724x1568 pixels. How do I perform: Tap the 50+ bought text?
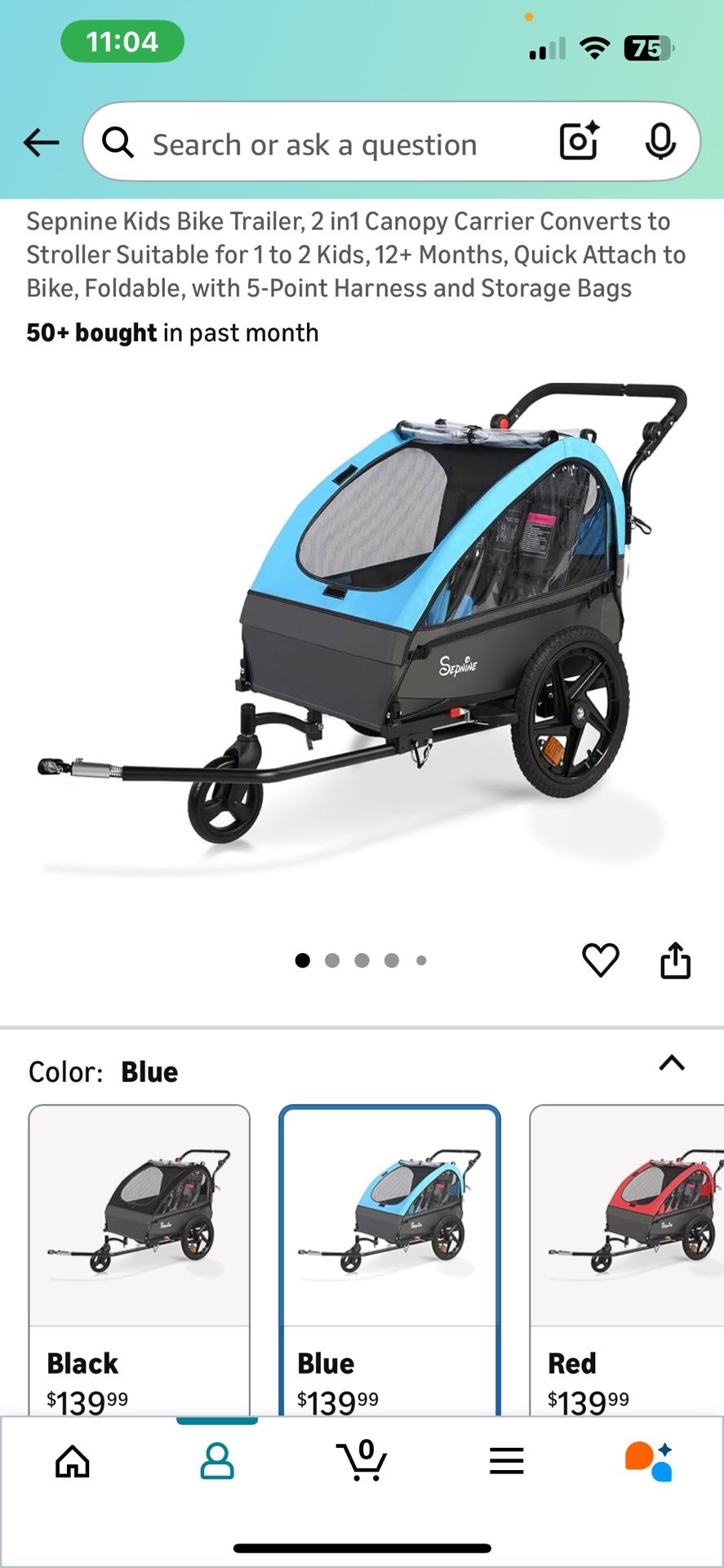(x=172, y=332)
